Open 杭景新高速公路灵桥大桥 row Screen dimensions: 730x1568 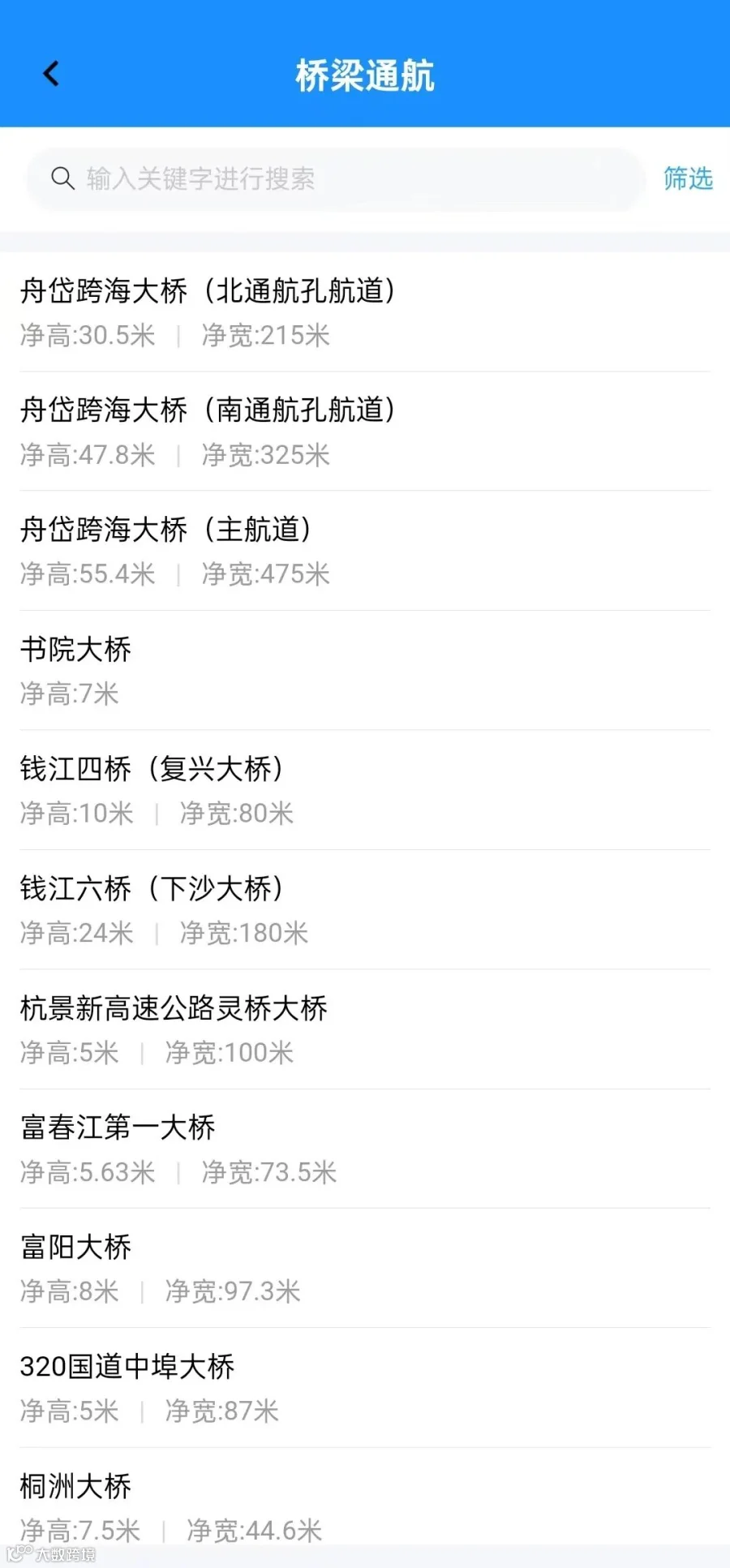click(x=365, y=1029)
